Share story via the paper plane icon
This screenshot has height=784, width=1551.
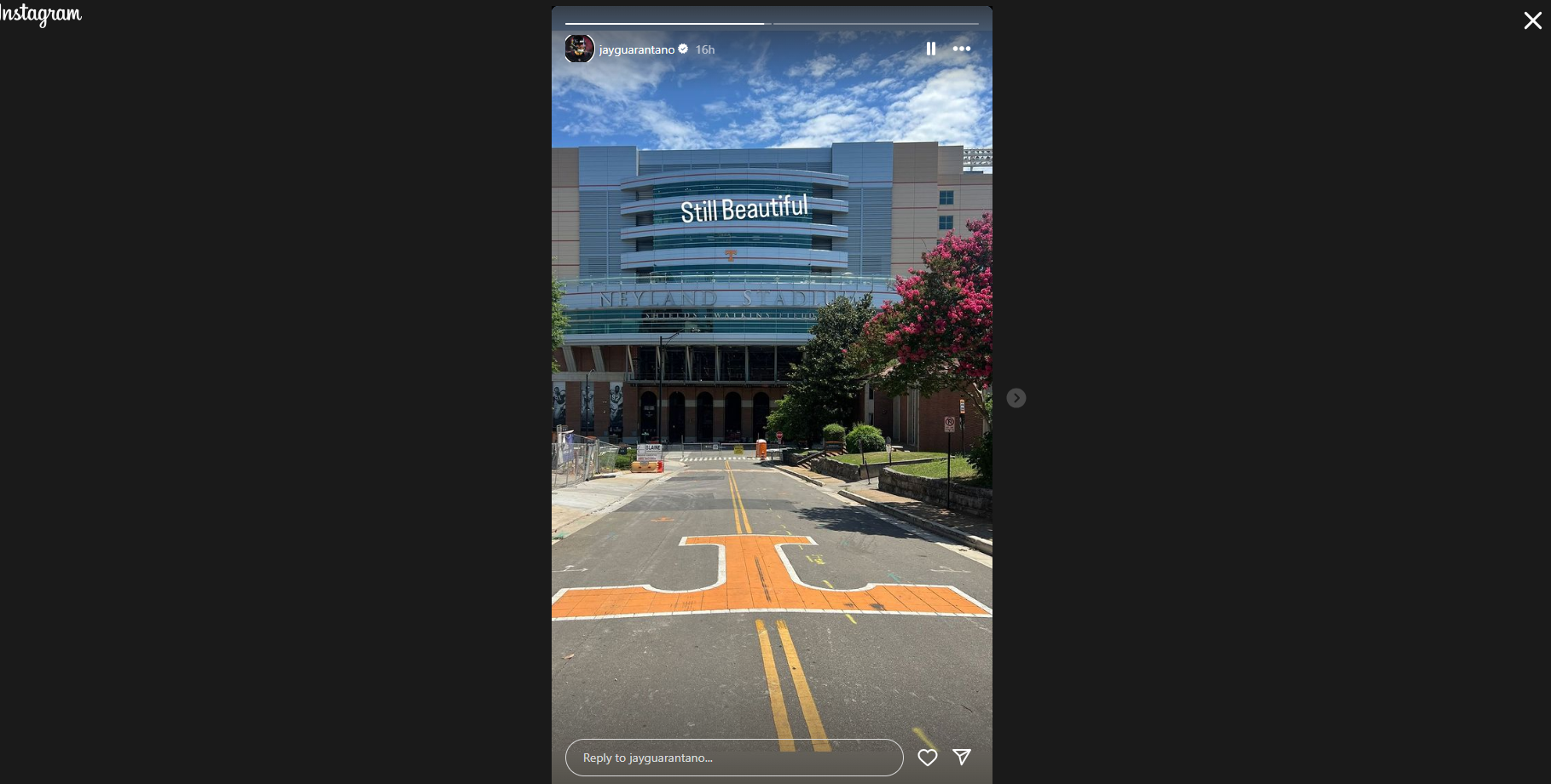(962, 757)
